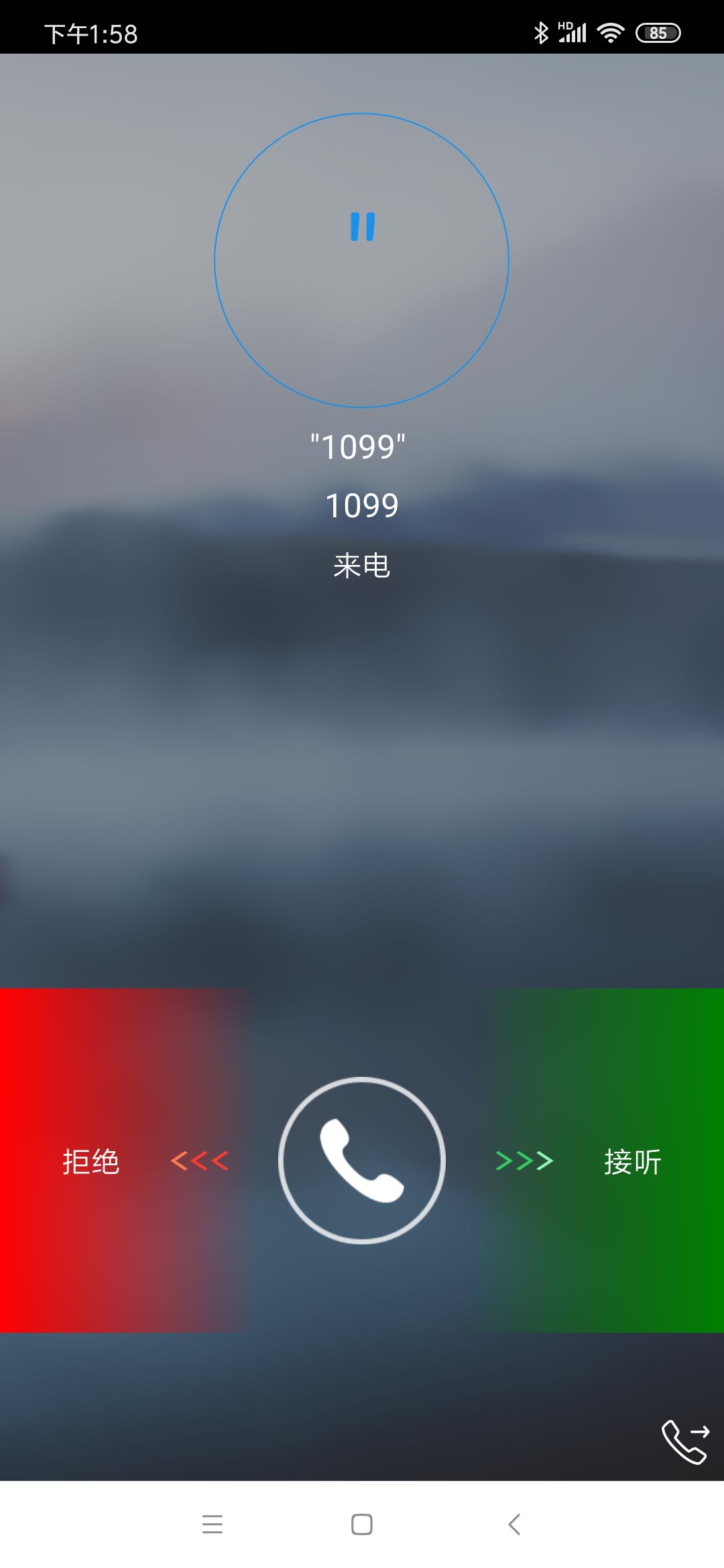724x1568 pixels.
Task: Go back with the system back button
Action: [514, 1524]
